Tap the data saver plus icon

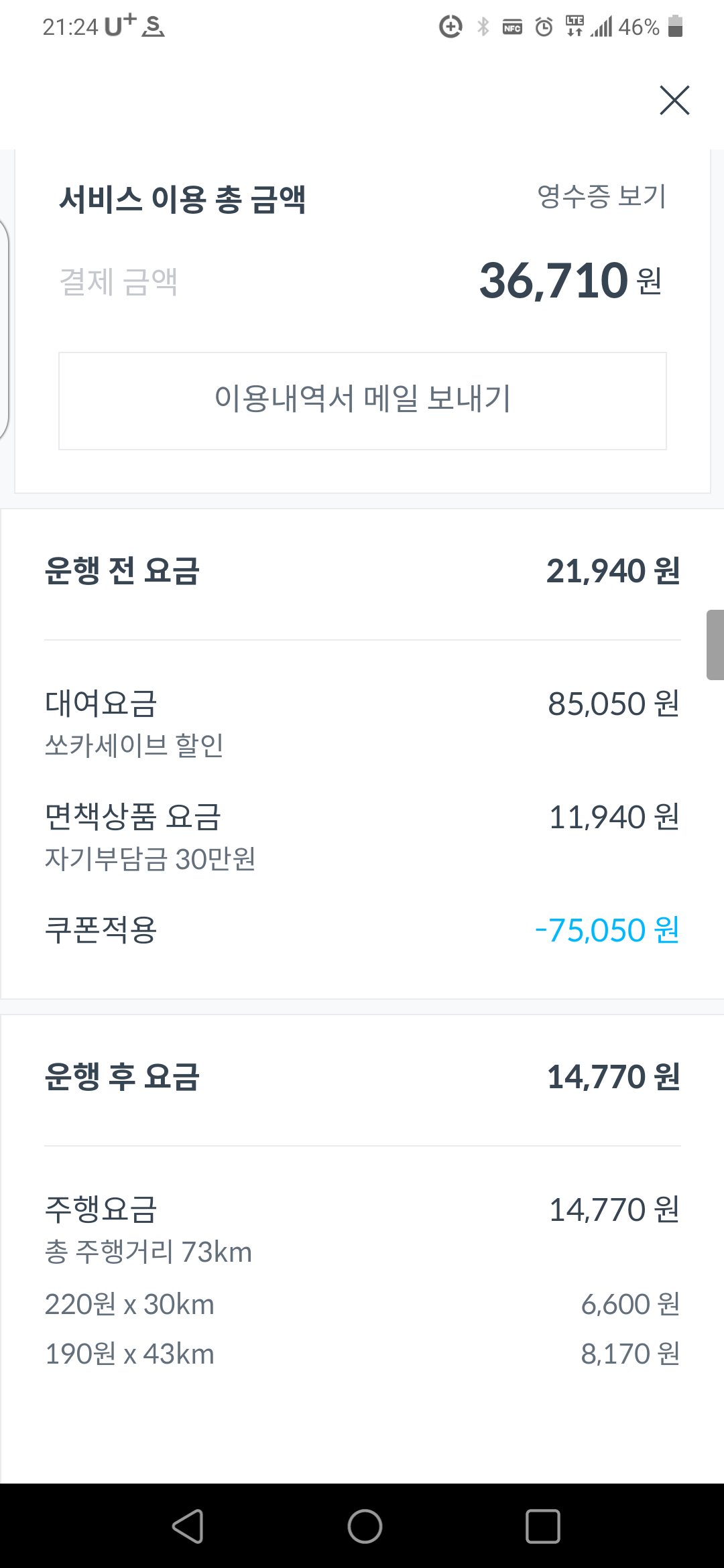click(450, 27)
